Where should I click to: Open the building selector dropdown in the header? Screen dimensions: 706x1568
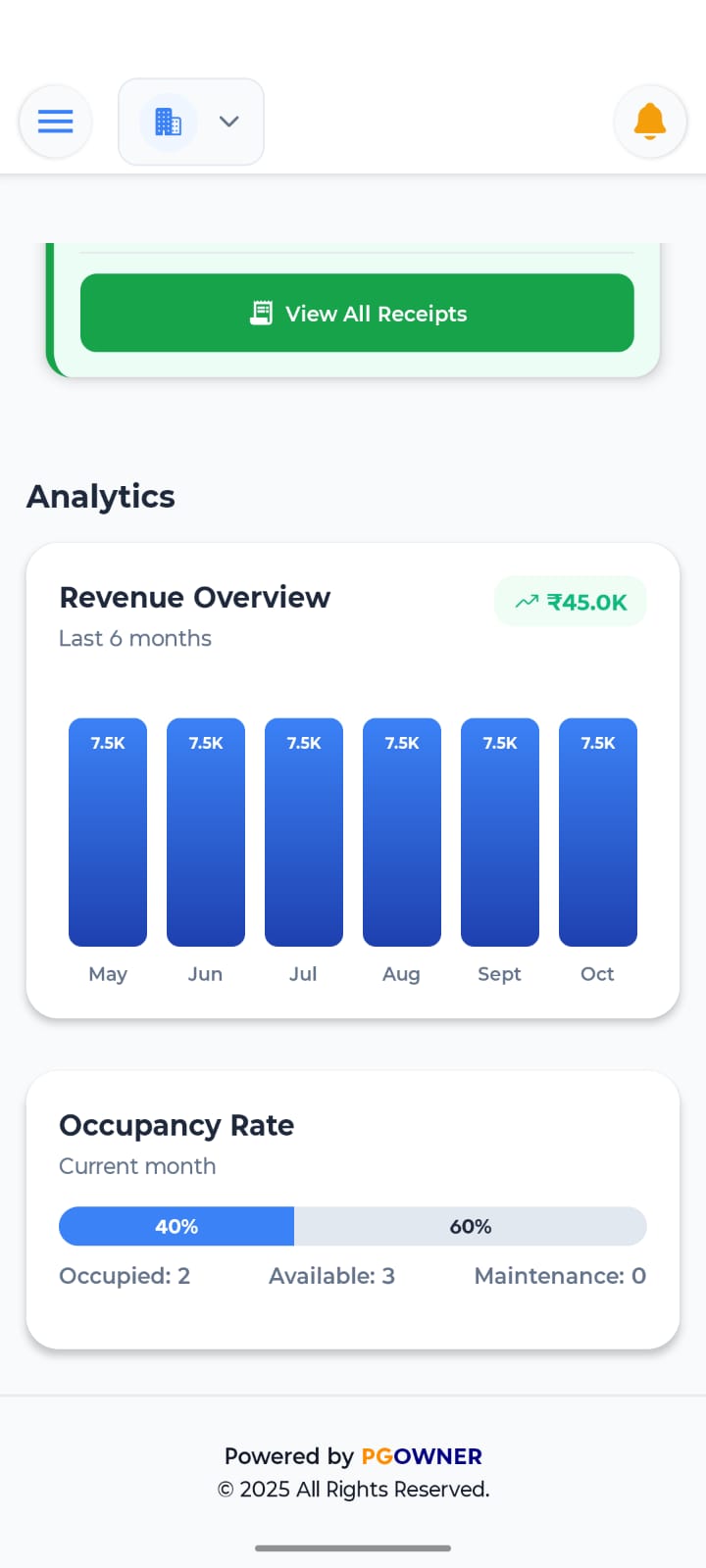[191, 122]
